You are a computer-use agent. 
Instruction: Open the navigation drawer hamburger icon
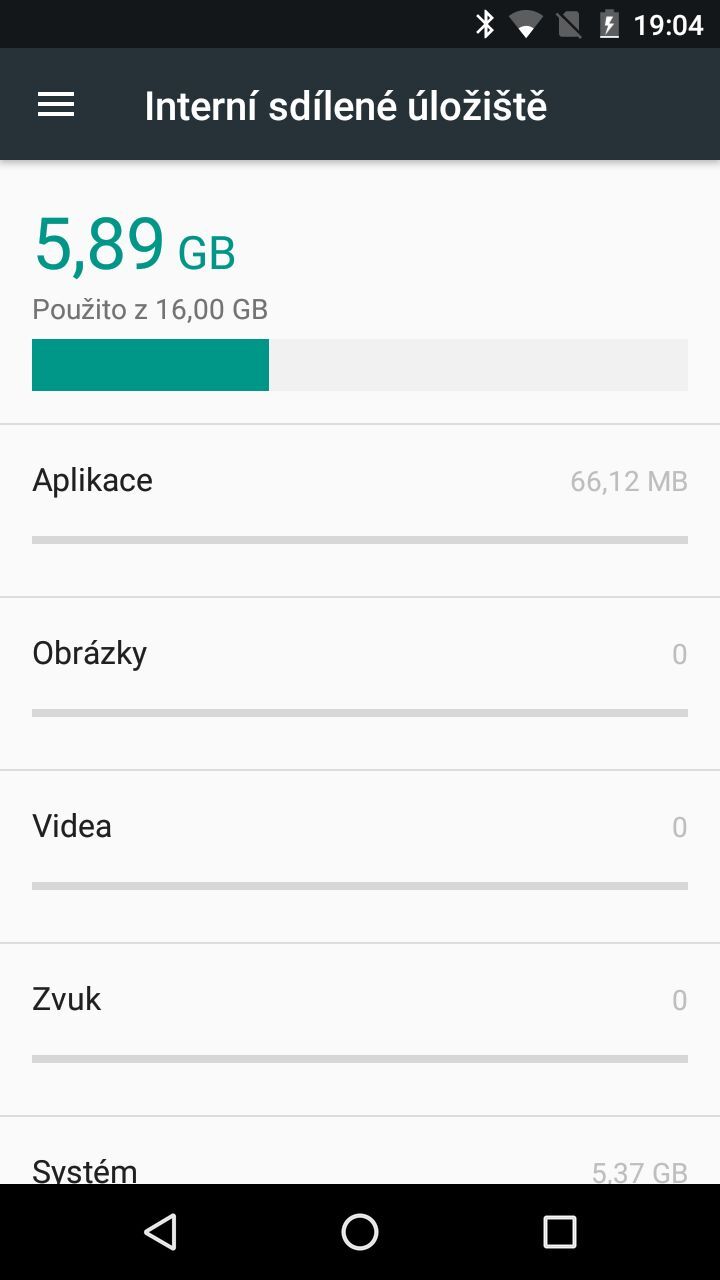(x=55, y=104)
